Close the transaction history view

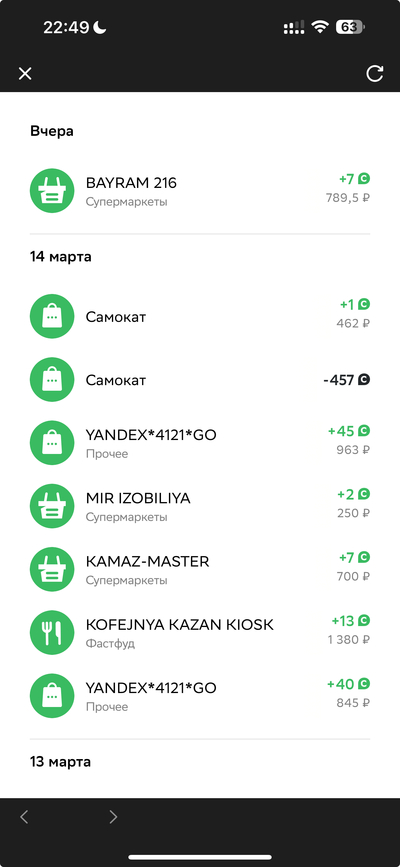(25, 74)
